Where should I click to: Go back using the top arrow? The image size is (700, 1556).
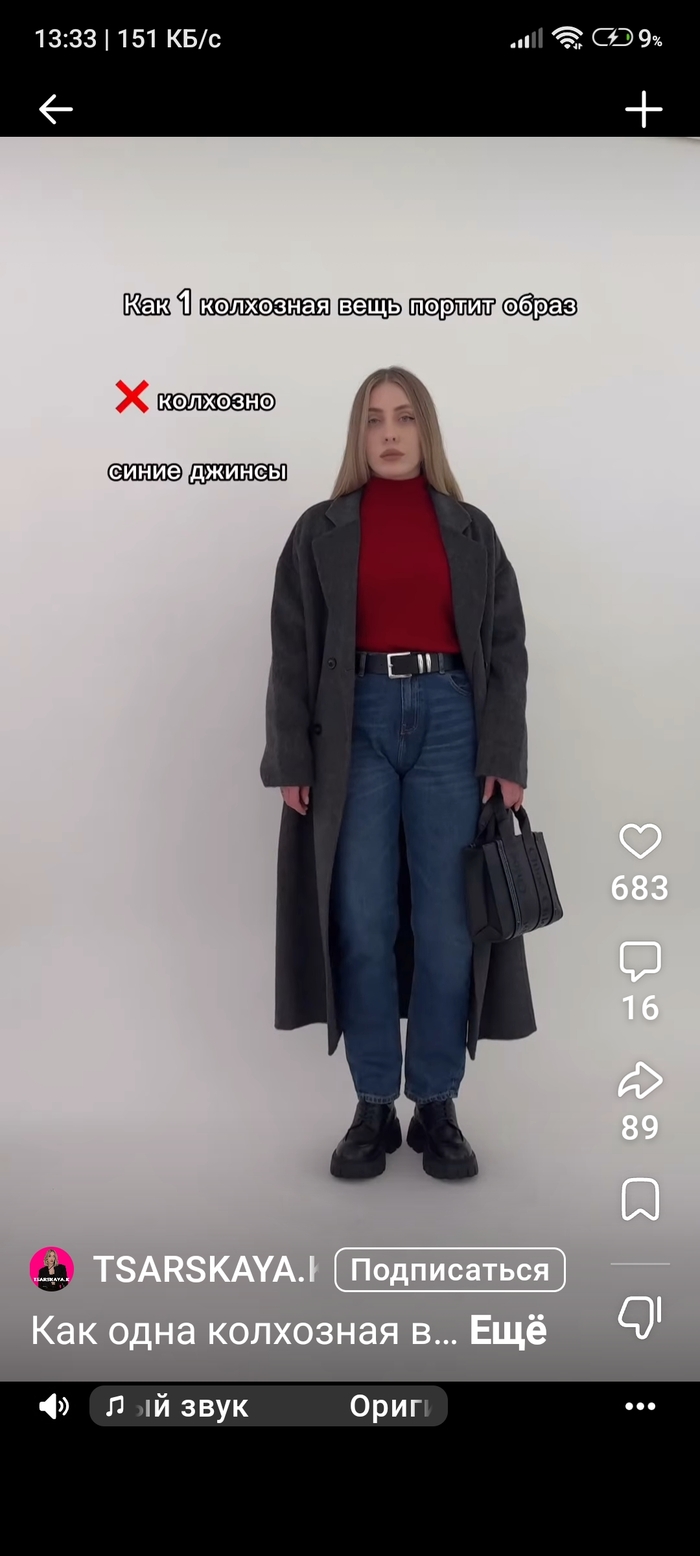(56, 109)
